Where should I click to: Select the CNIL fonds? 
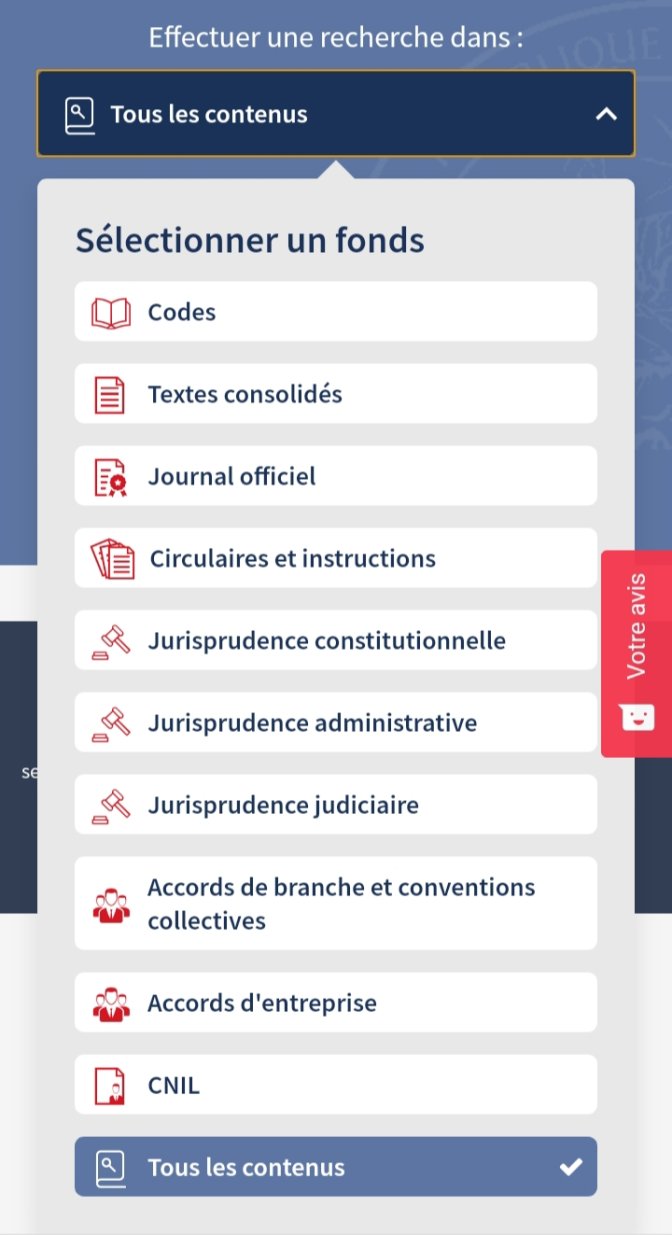pyautogui.click(x=335, y=1084)
